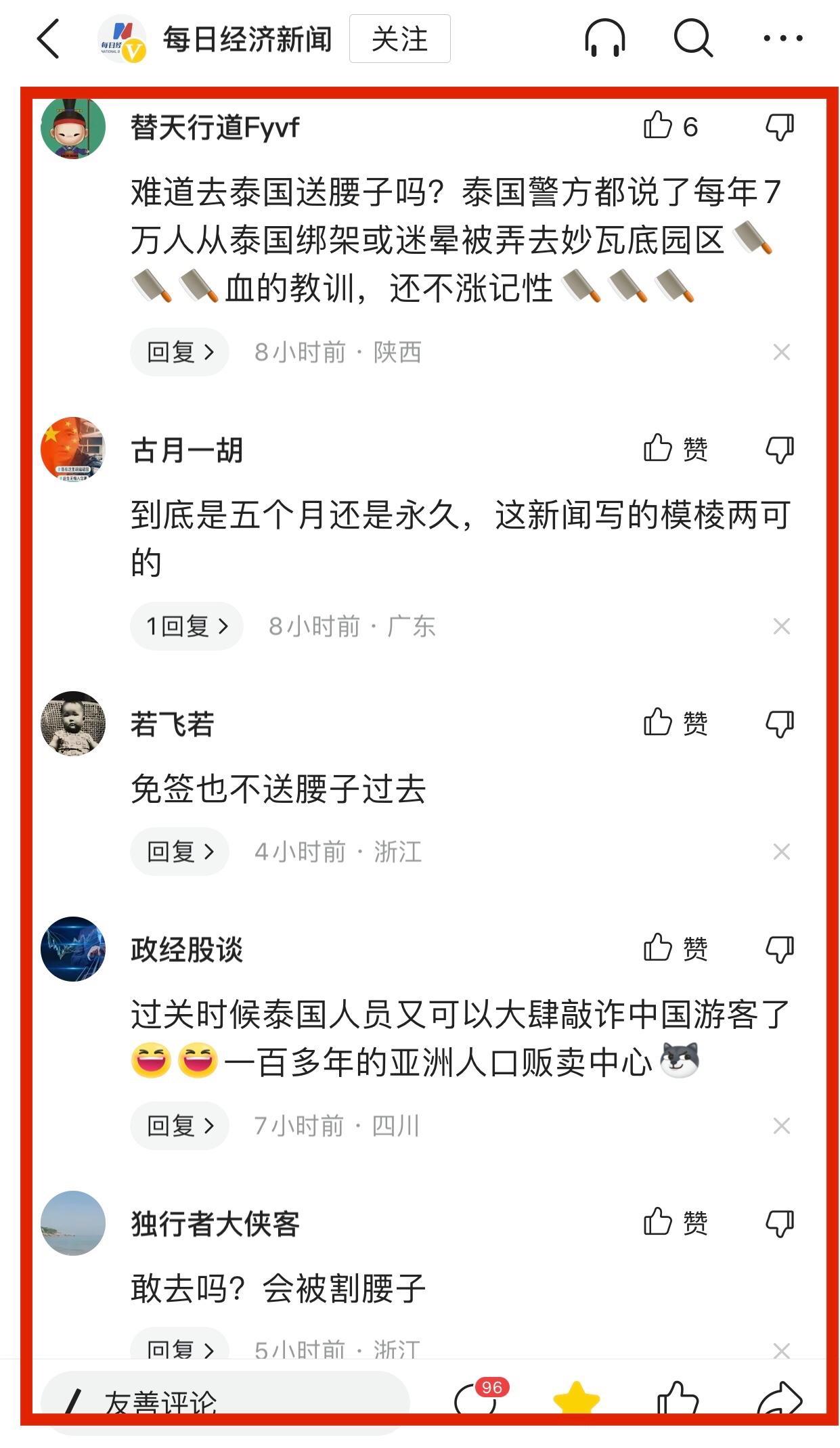Like the comment by 独行者大侠客
Screen dimensions: 840x1448
[x=659, y=1223]
